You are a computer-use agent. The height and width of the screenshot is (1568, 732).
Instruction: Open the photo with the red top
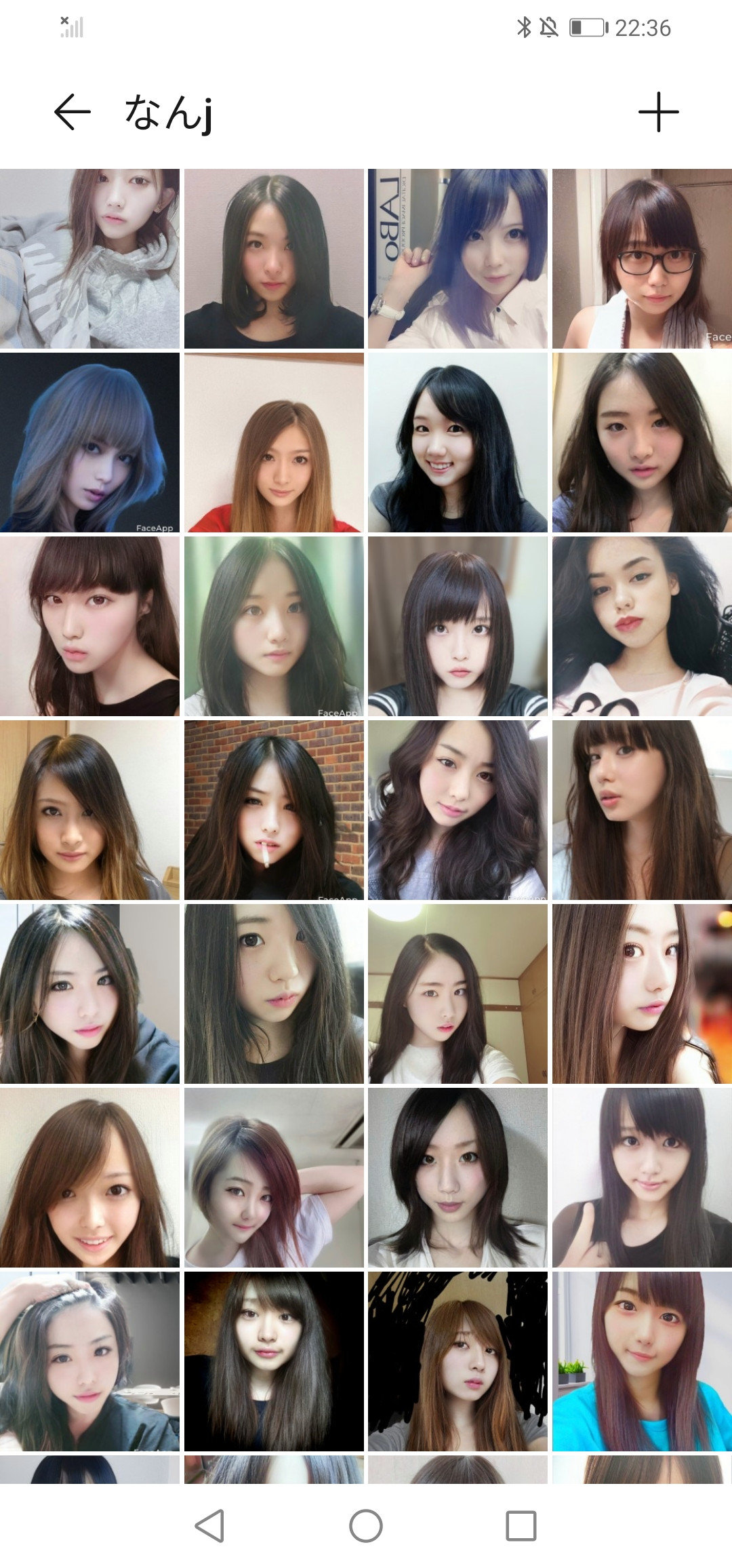(x=274, y=442)
